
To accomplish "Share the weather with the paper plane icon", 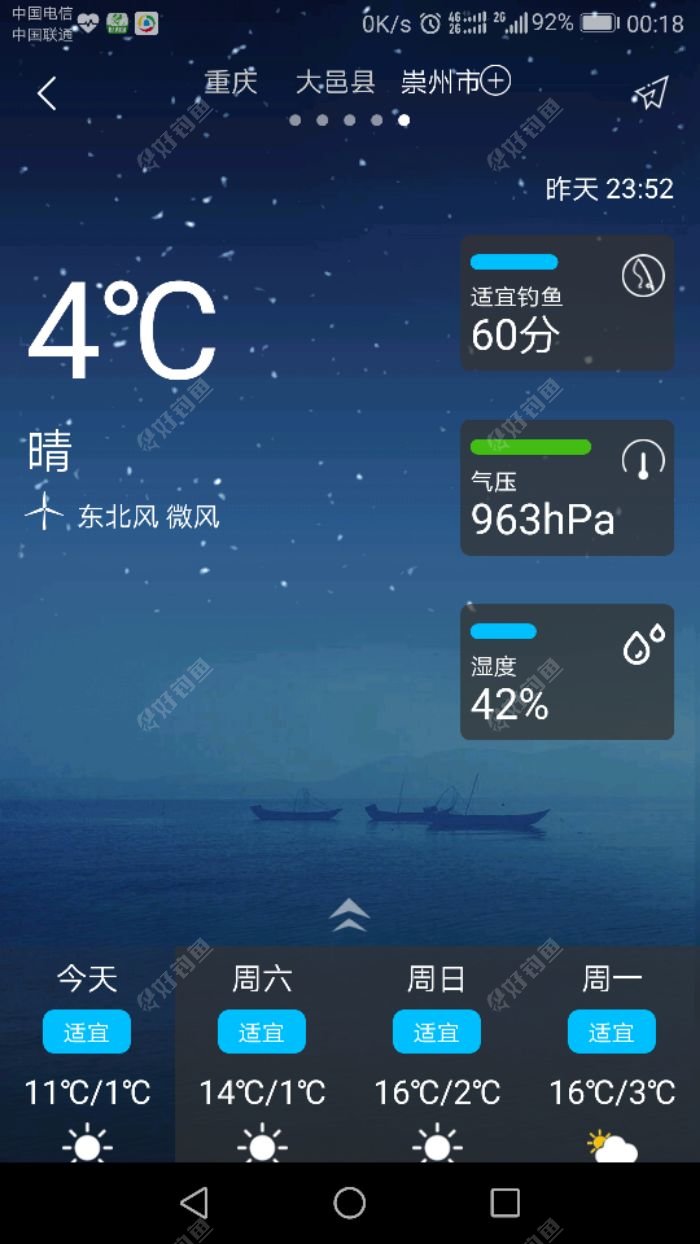I will (x=650, y=94).
